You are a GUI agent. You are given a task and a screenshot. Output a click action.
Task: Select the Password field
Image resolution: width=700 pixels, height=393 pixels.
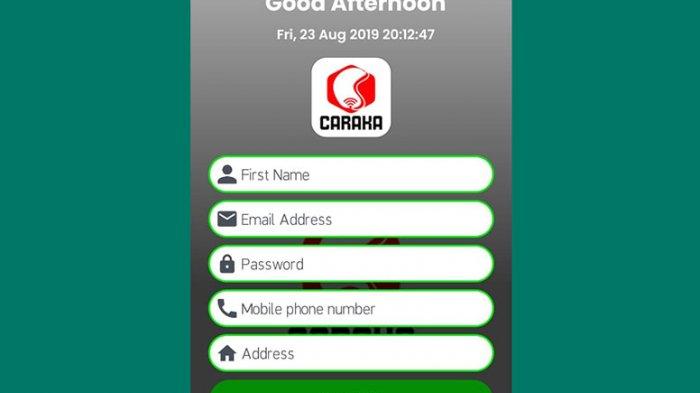[351, 263]
